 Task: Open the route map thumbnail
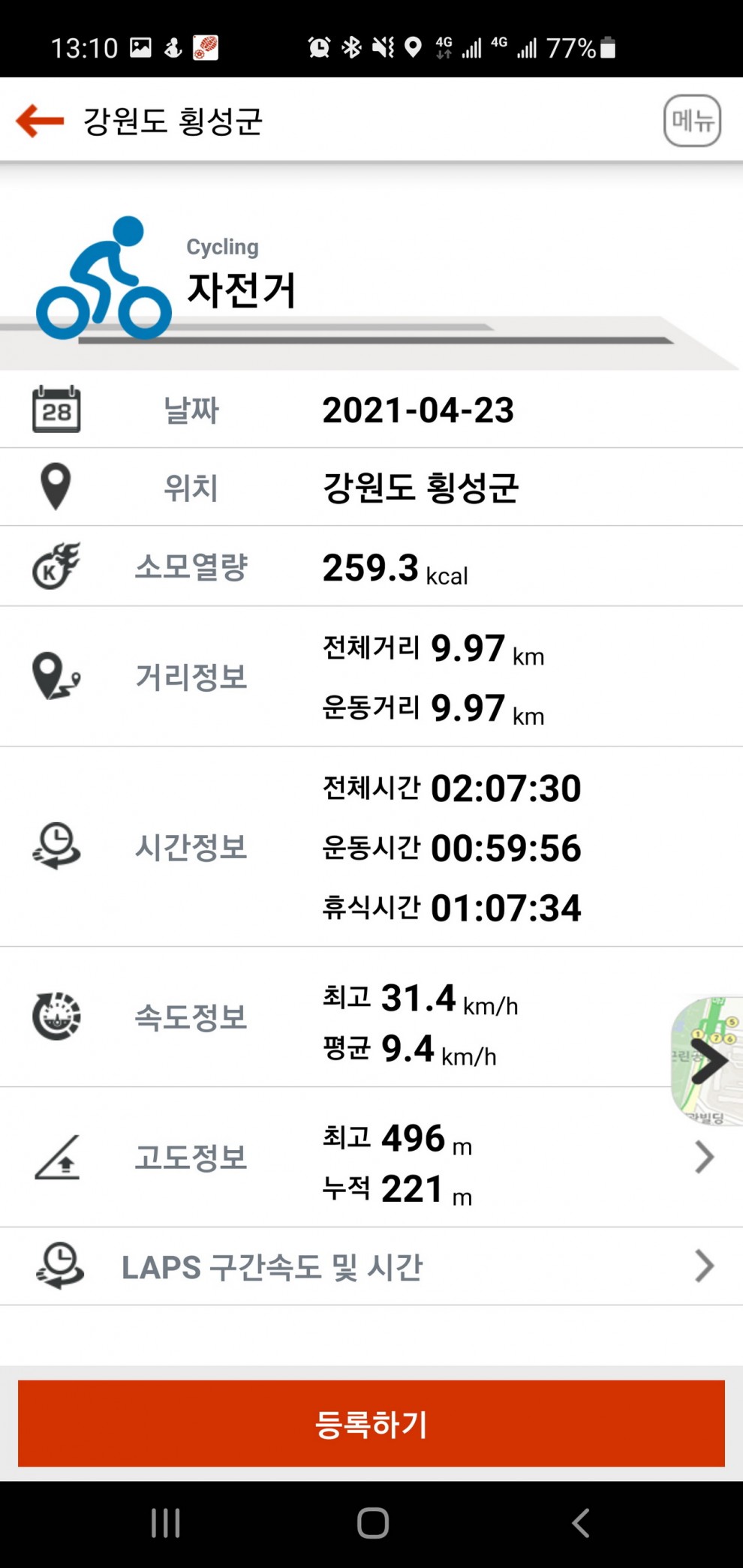[706, 1061]
